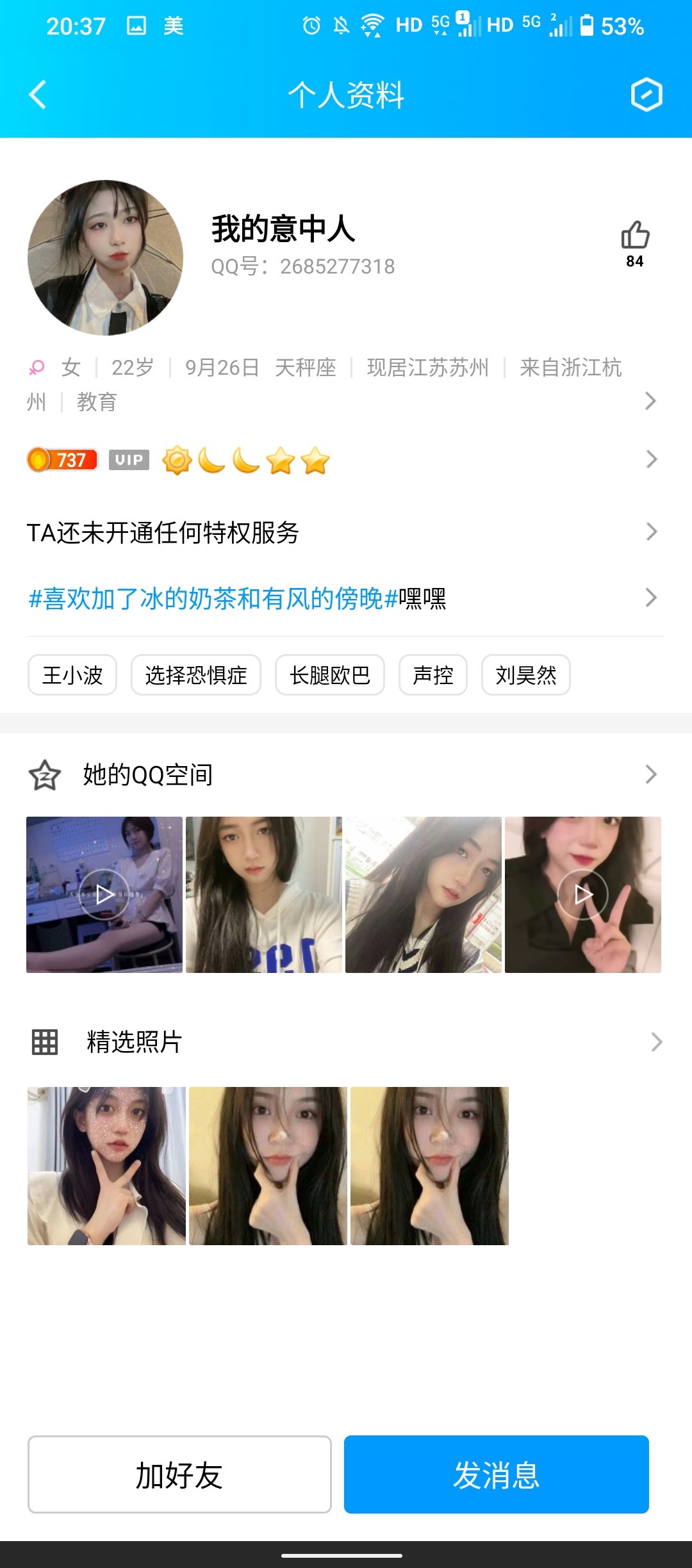Screen dimensions: 692x1568
Task: Toggle the 声控 interest tag
Action: [x=432, y=674]
